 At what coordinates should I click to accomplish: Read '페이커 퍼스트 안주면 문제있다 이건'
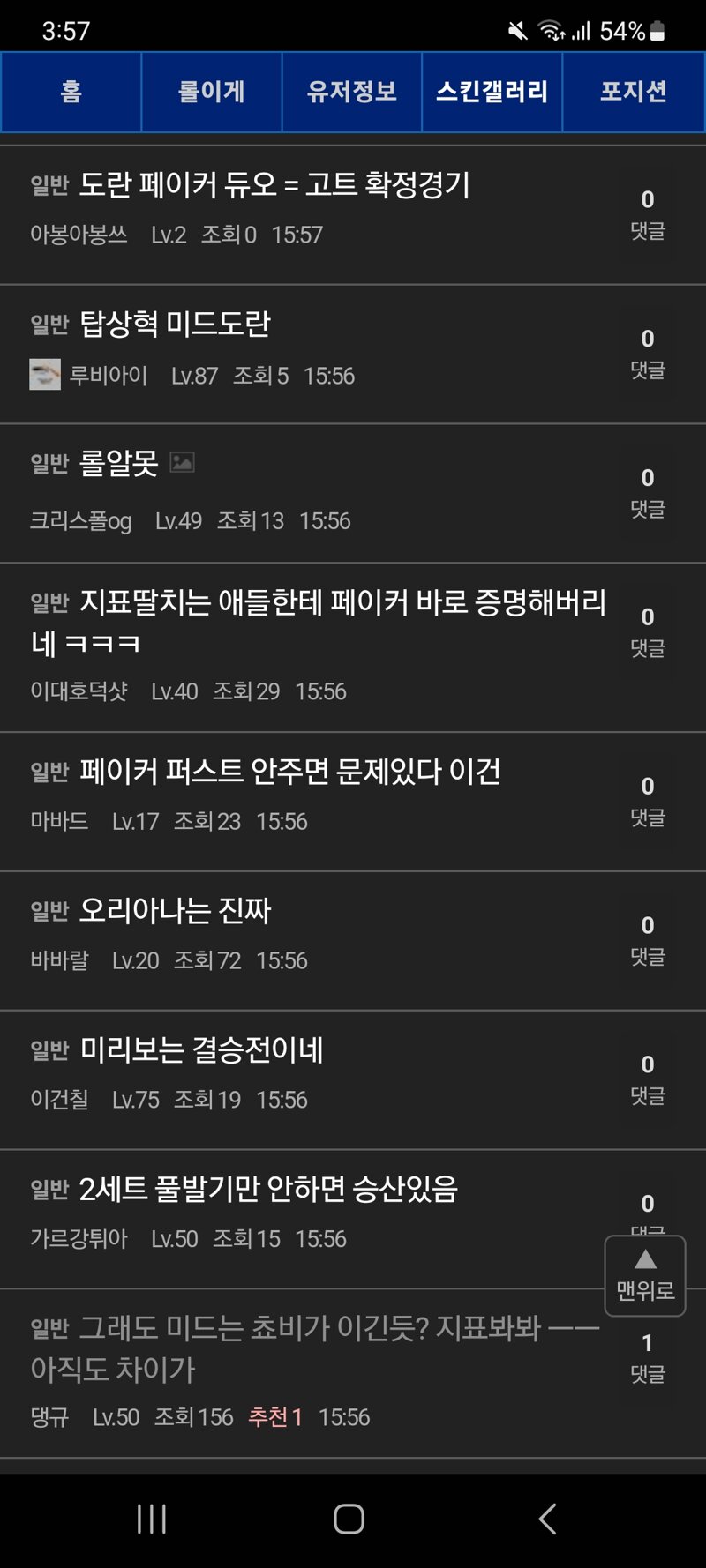pos(289,773)
